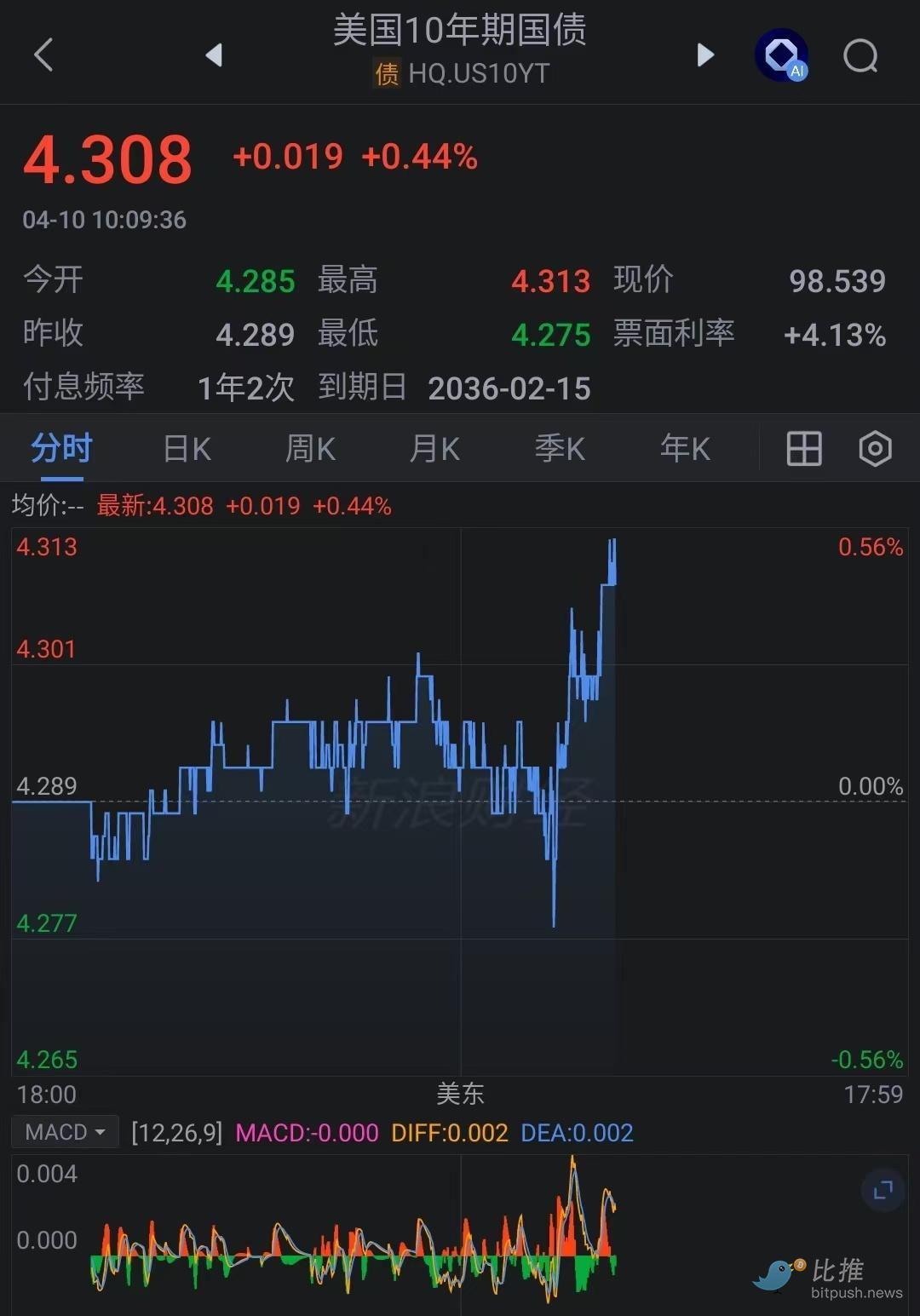Switch to the previous security
The image size is (920, 1316).
tap(214, 55)
